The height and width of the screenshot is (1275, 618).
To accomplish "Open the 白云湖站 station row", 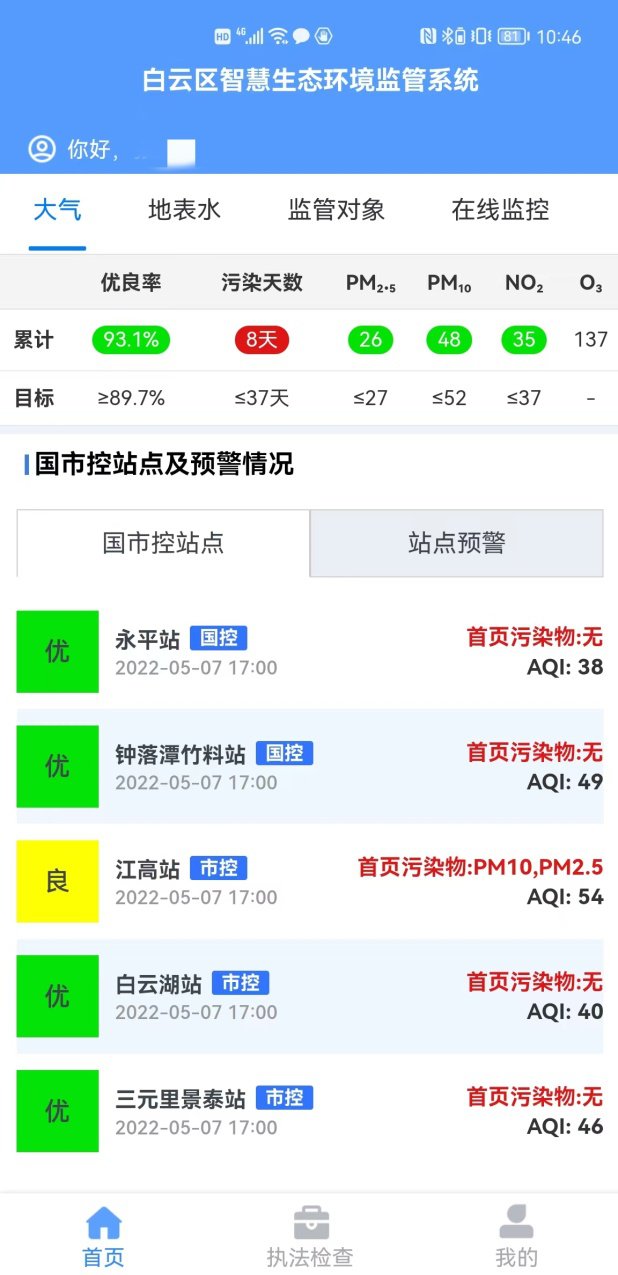I will (x=309, y=997).
